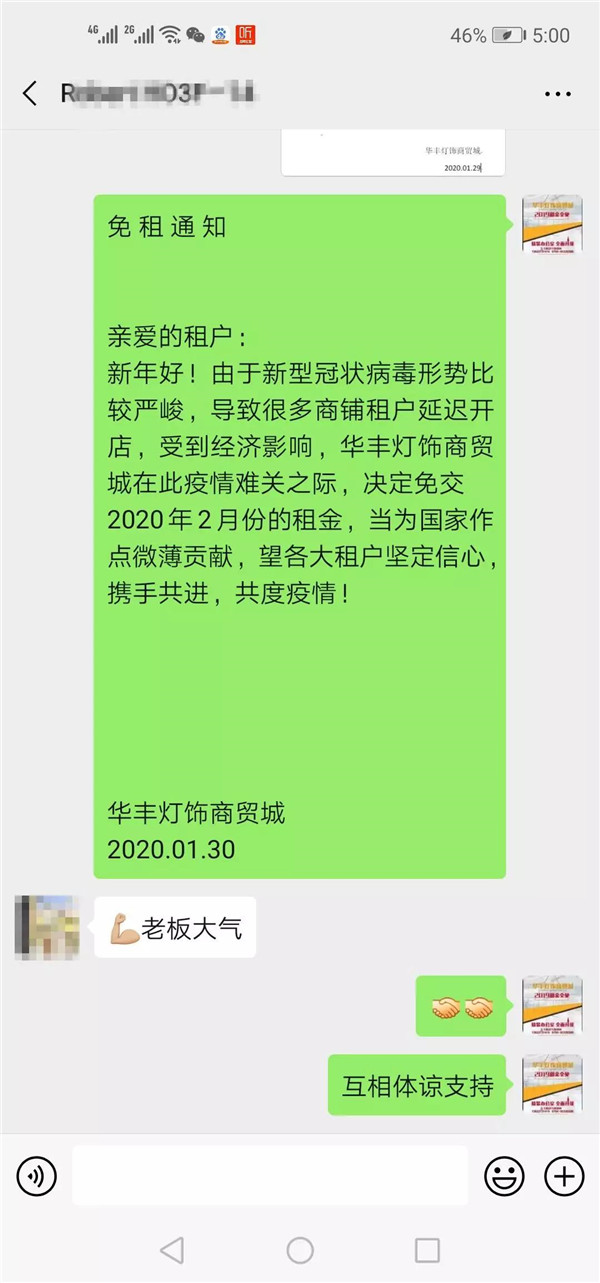Open sender avatar beside 免租通知 message
Viewport: 600px width, 1283px height.
point(552,224)
